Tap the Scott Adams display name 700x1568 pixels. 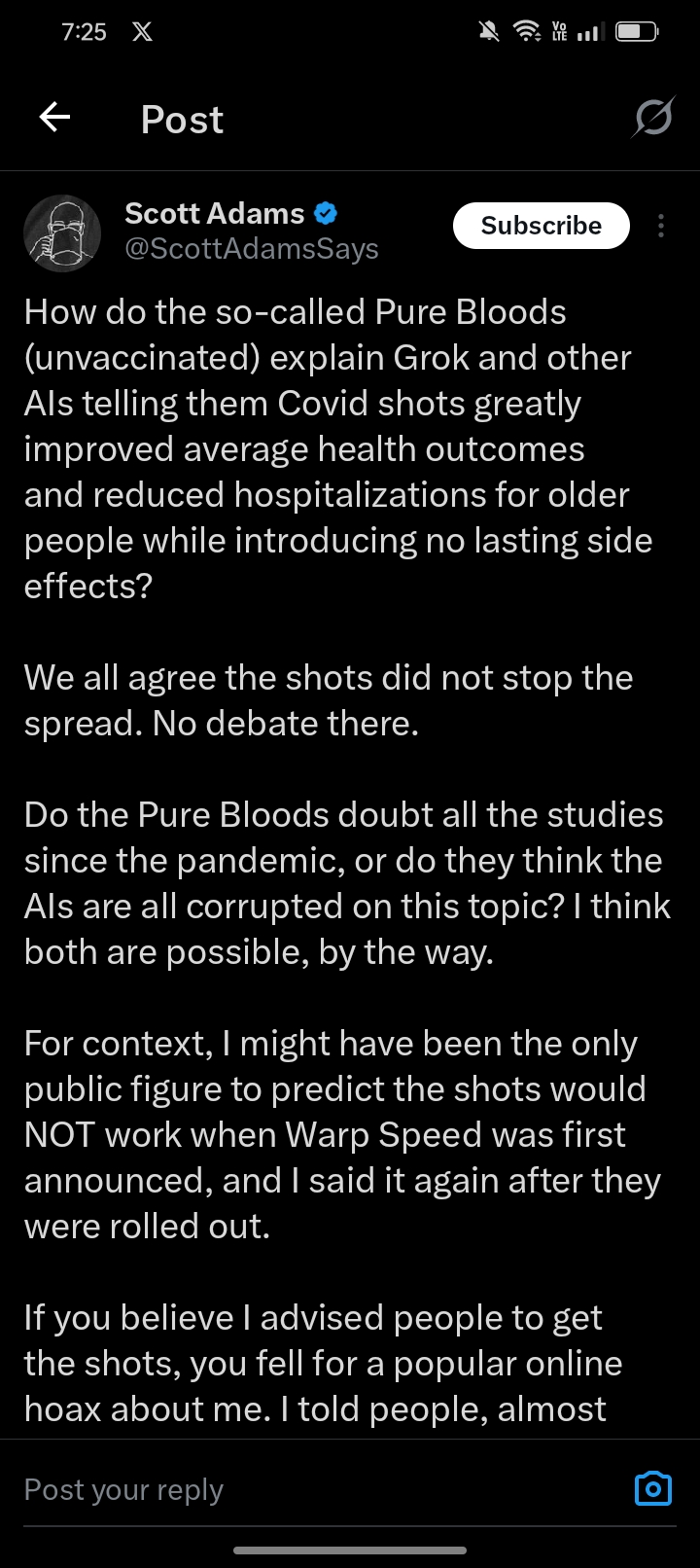point(215,213)
